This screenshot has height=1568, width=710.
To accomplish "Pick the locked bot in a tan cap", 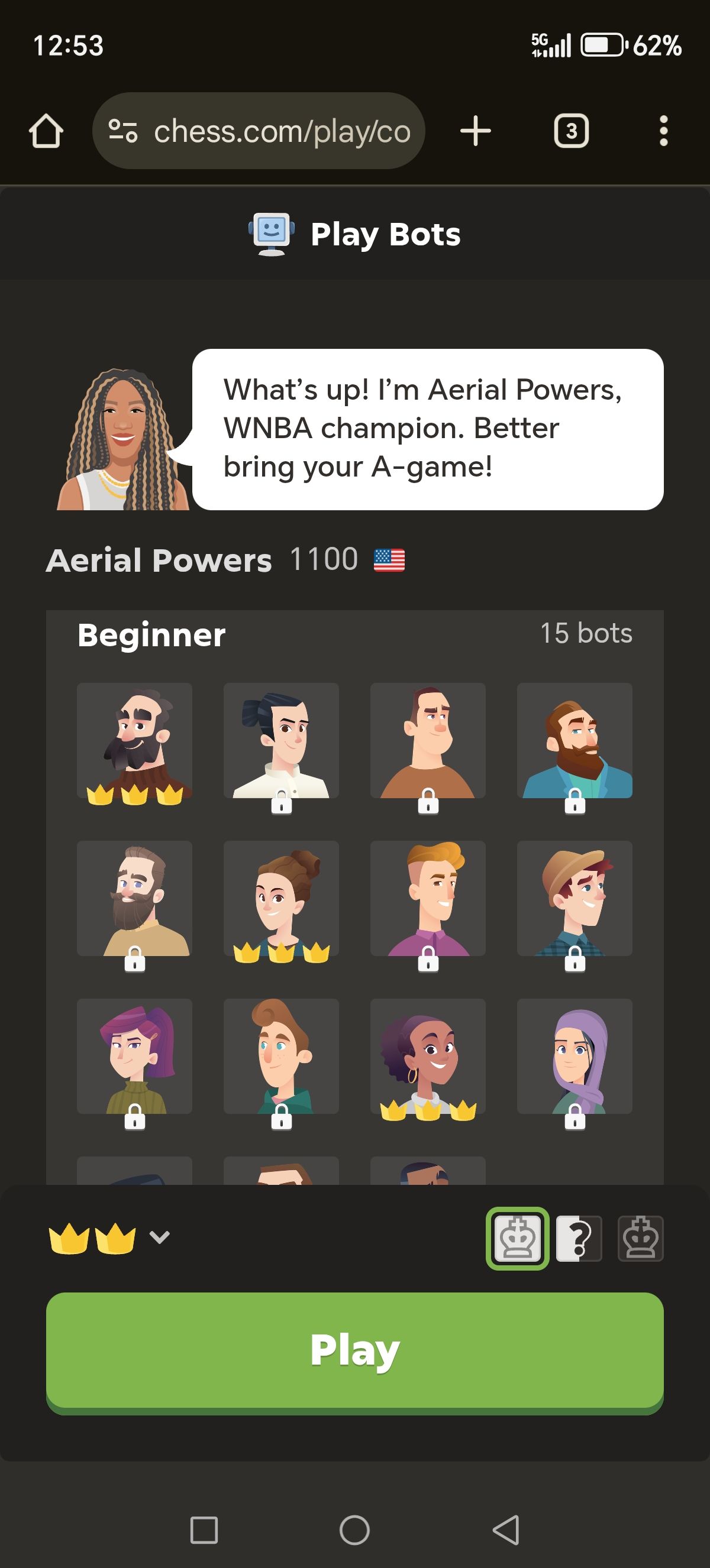I will [574, 899].
